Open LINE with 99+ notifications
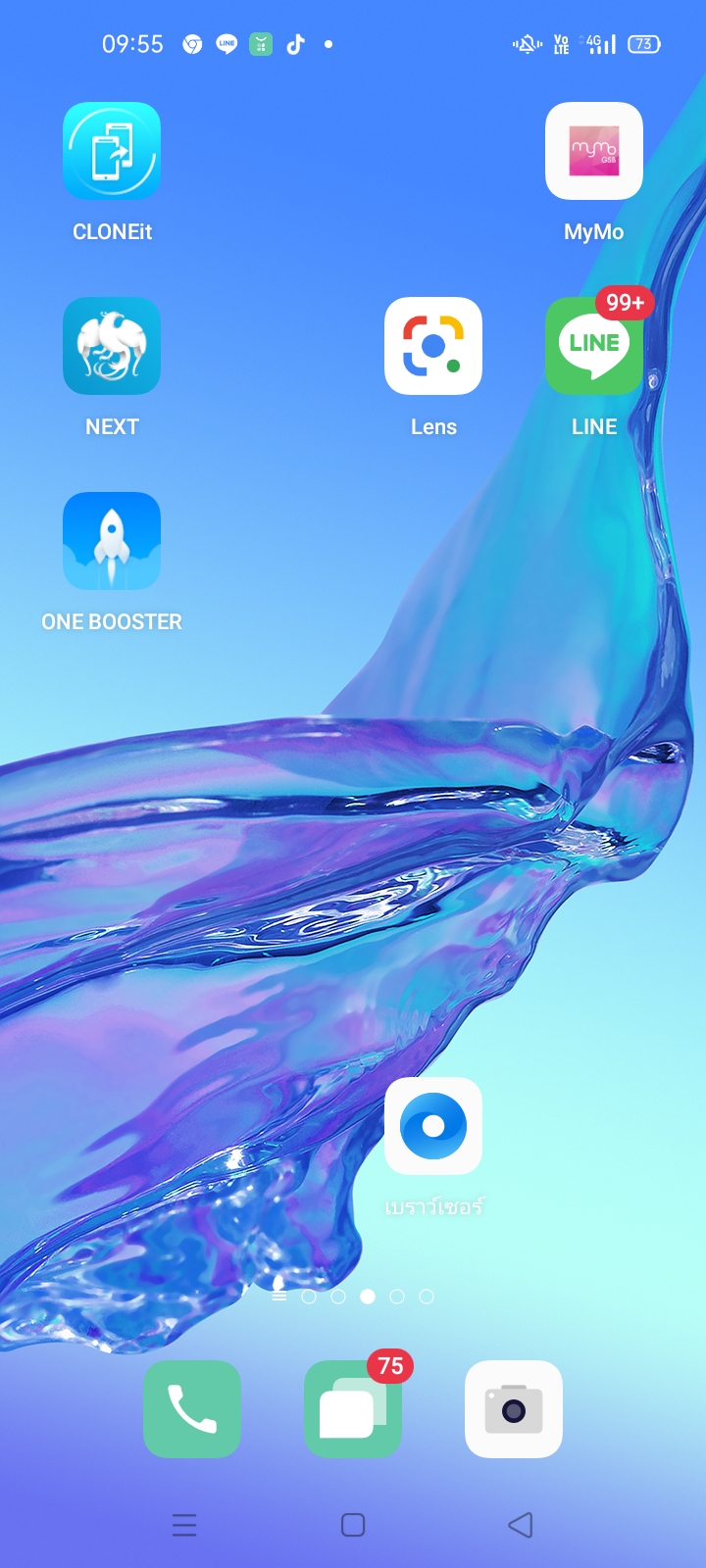This screenshot has width=706, height=1568. pyautogui.click(x=593, y=346)
